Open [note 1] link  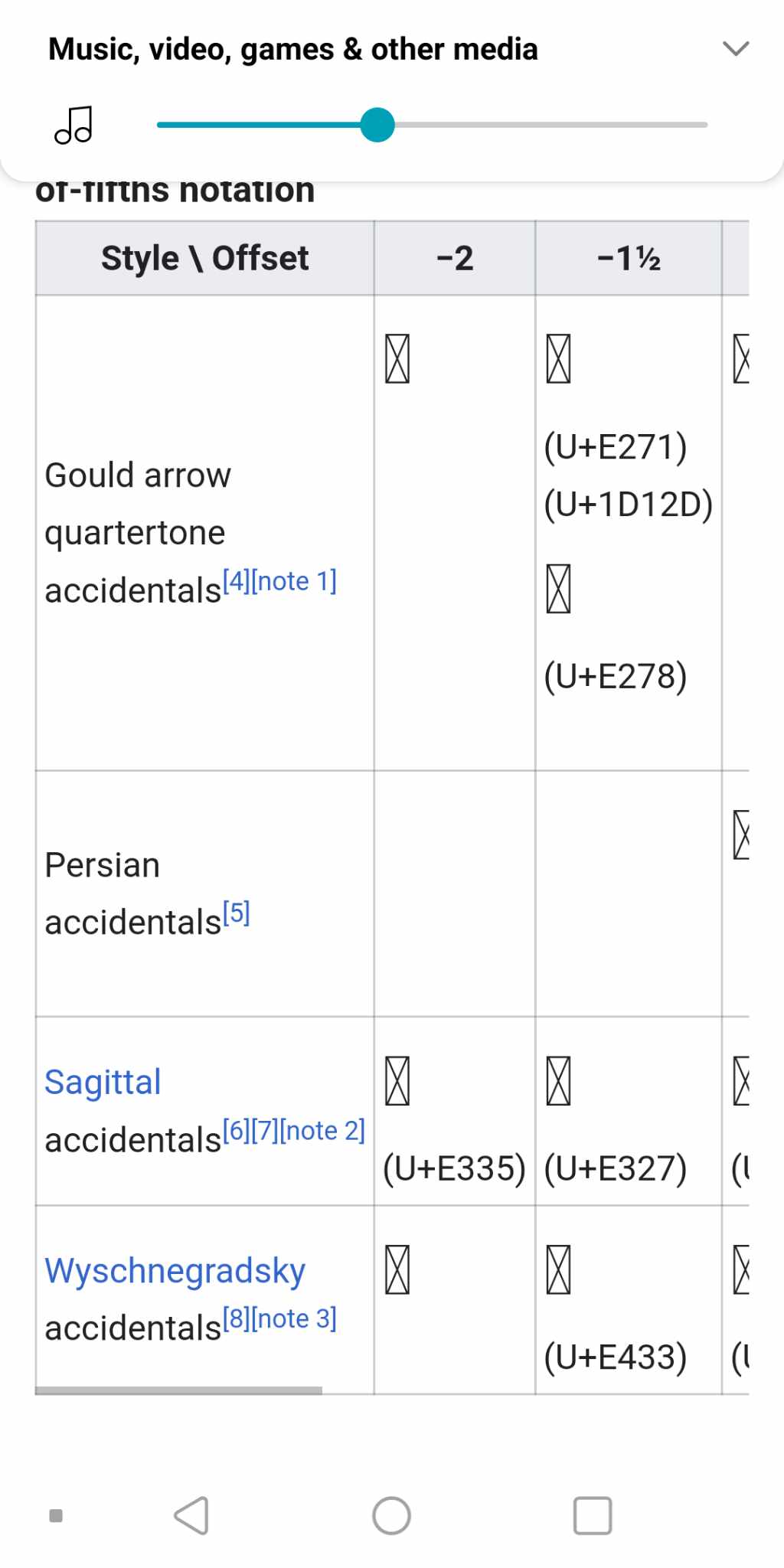pyautogui.click(x=294, y=581)
